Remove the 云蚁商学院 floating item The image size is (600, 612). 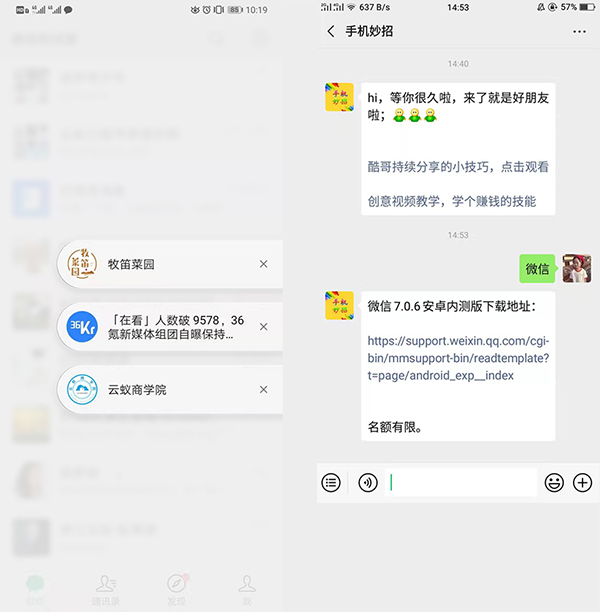(263, 390)
